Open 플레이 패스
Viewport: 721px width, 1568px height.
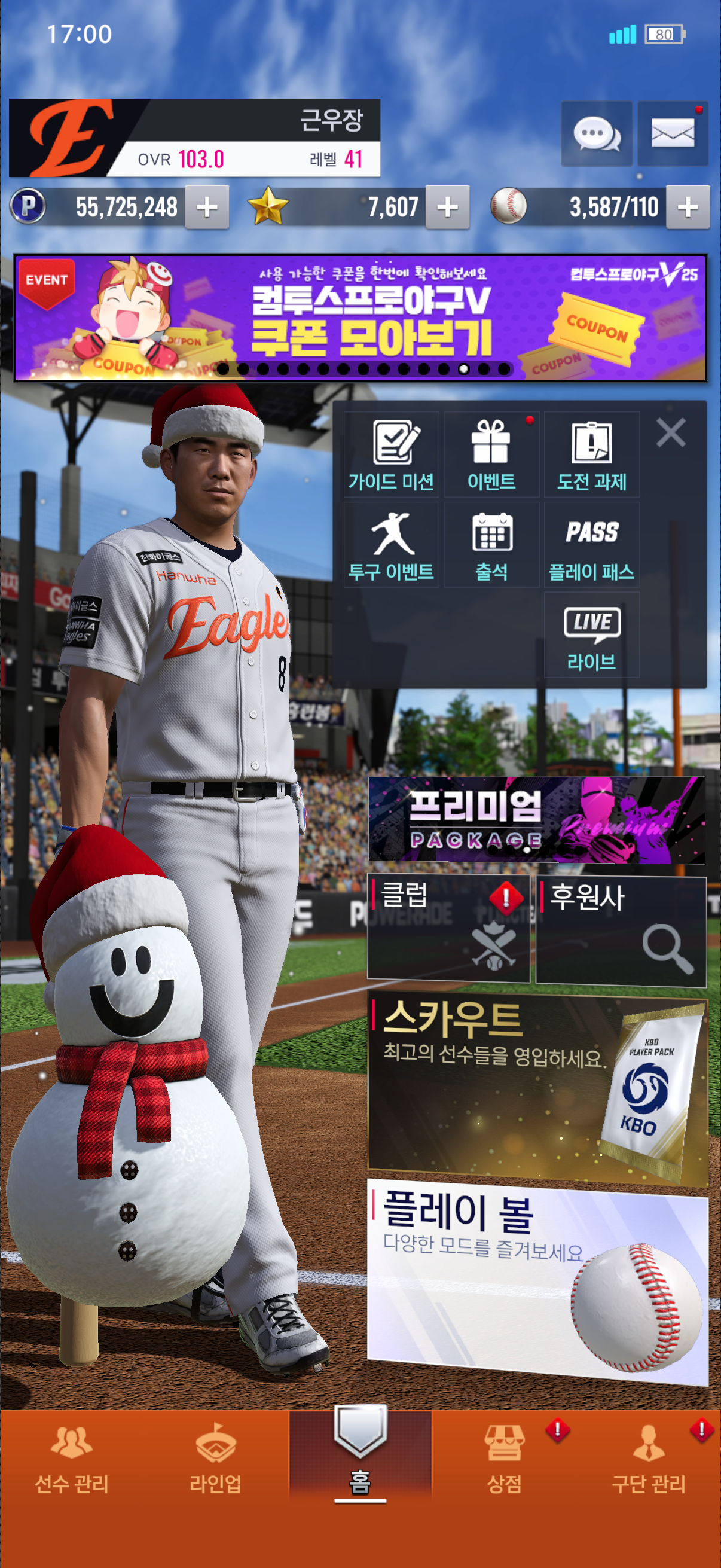coord(591,545)
